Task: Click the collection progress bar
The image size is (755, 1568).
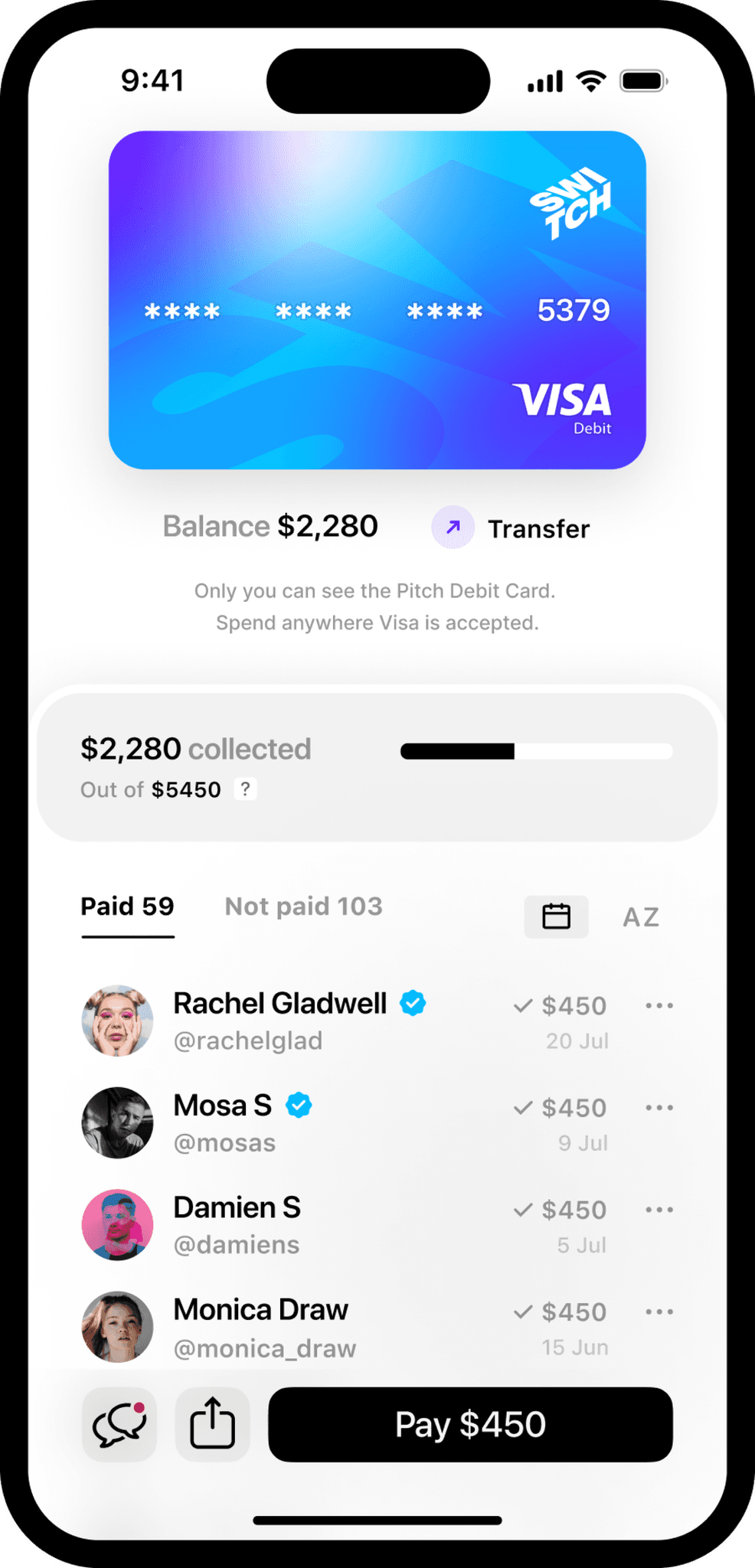Action: [536, 752]
